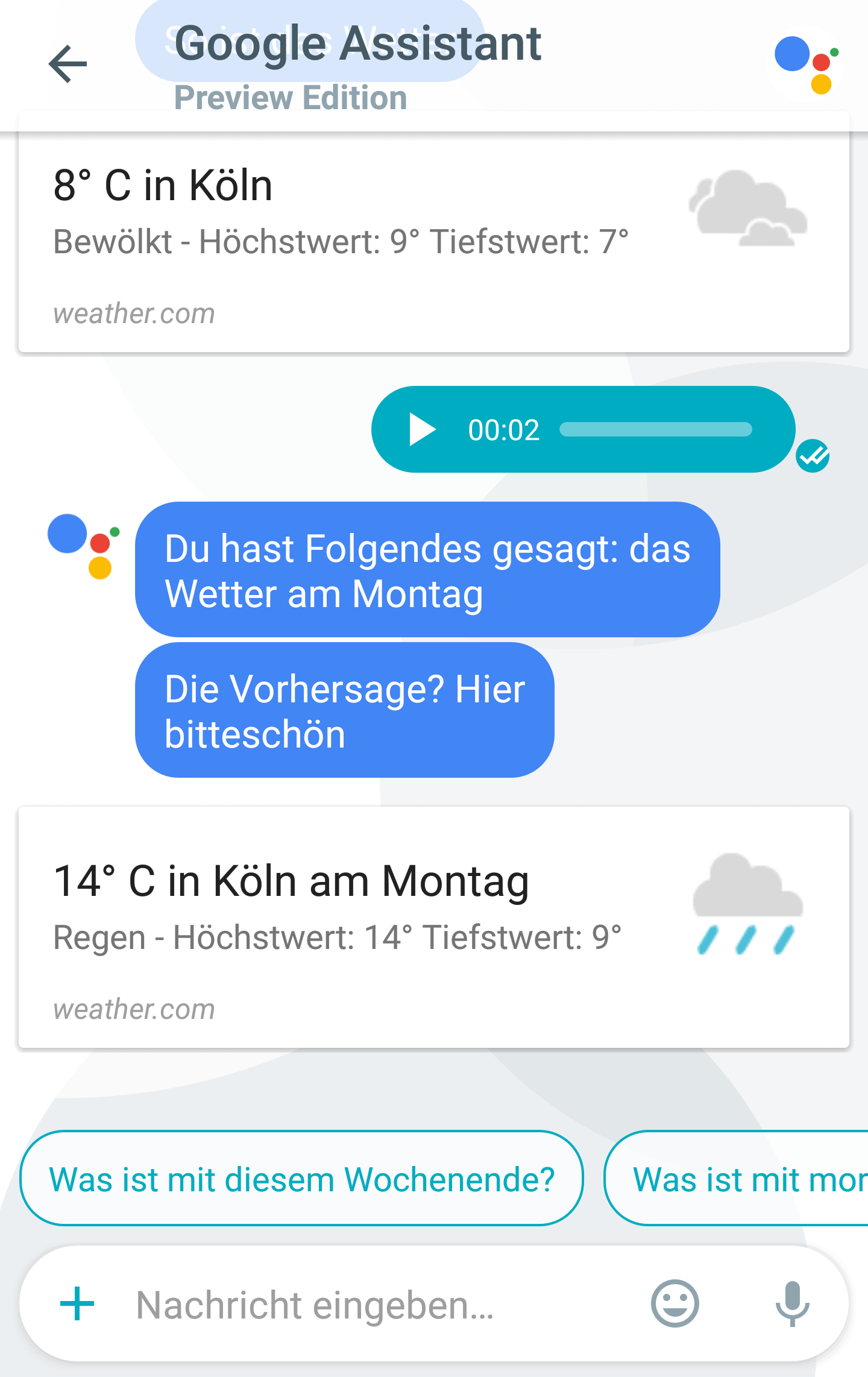Start voice input with the microphone
Screen dimensions: 868x1377
(x=792, y=1304)
